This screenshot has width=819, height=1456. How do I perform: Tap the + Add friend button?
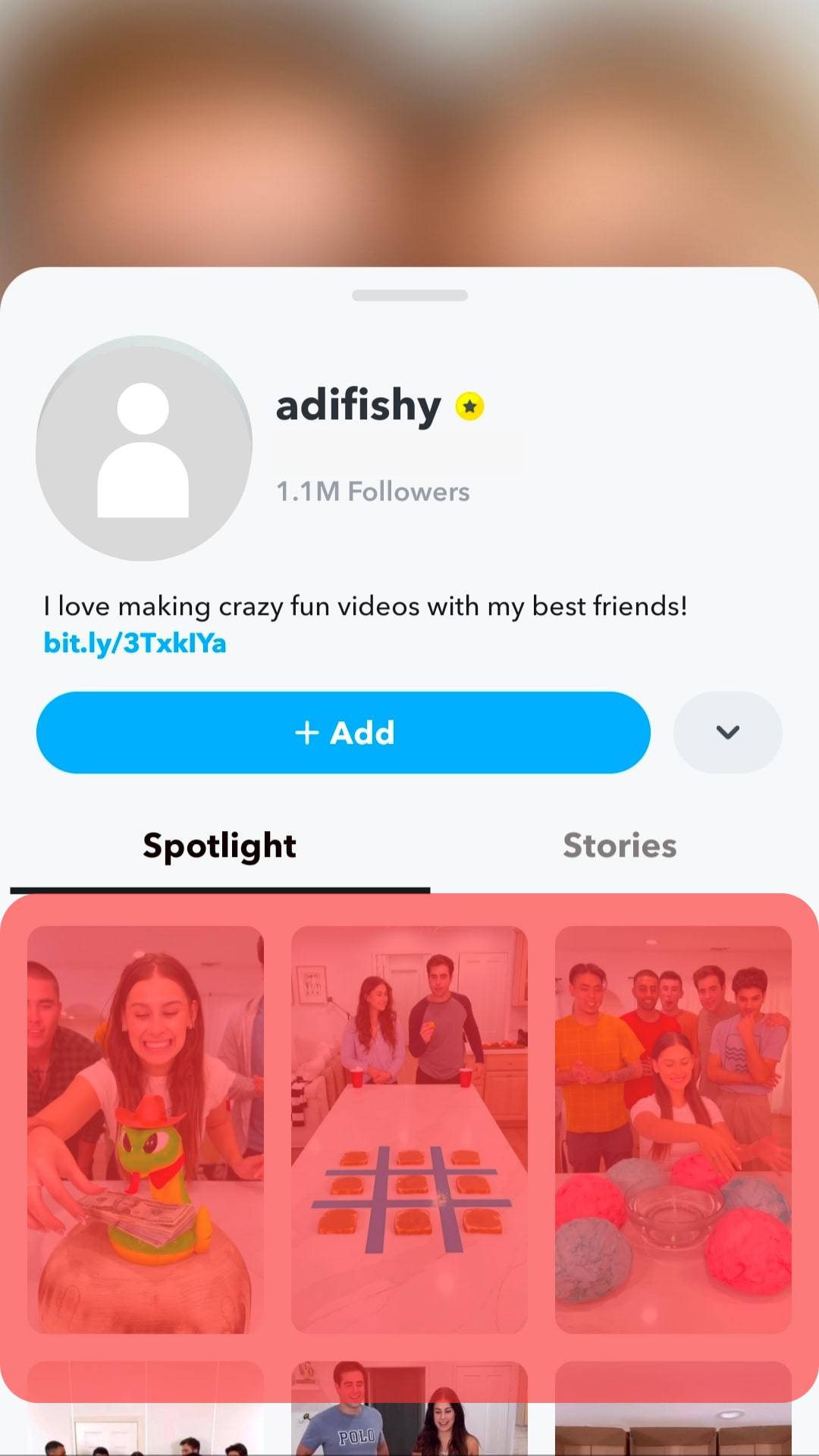click(x=343, y=732)
